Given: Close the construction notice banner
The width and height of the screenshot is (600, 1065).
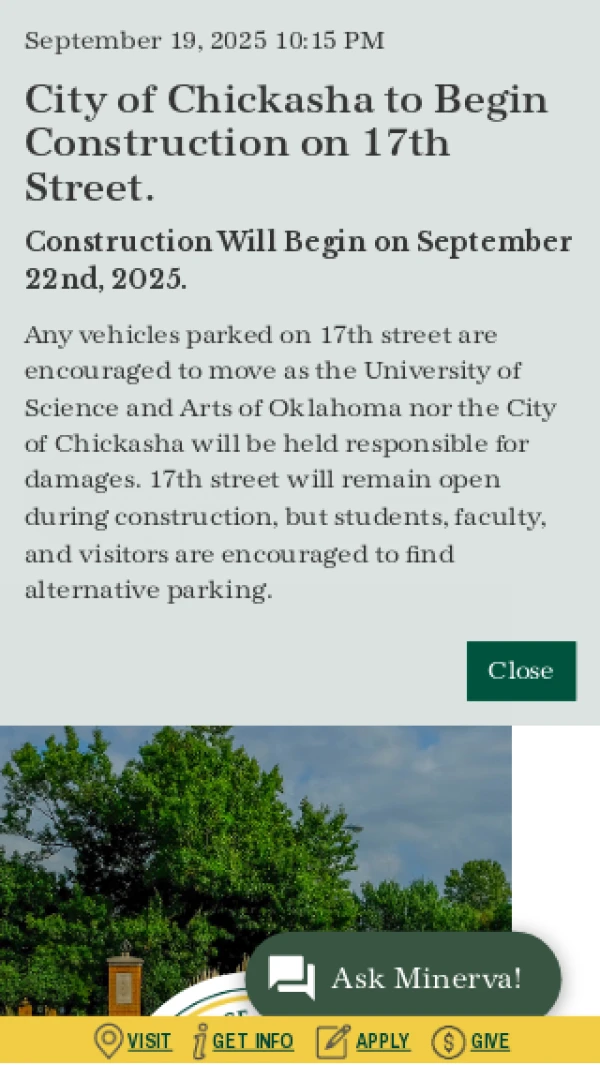Looking at the screenshot, I should point(520,670).
